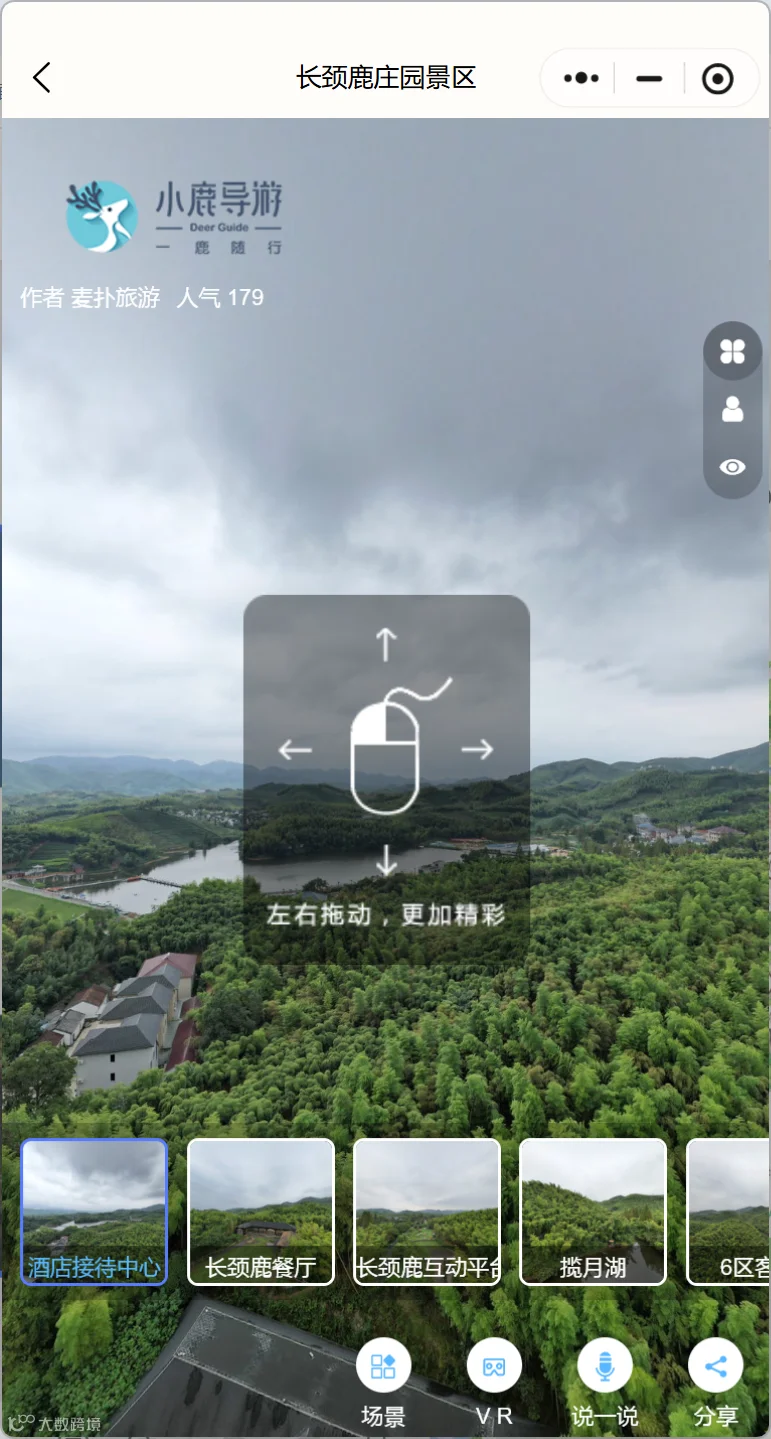Toggle the eye visibility icon
The image size is (771, 1439).
(x=733, y=467)
